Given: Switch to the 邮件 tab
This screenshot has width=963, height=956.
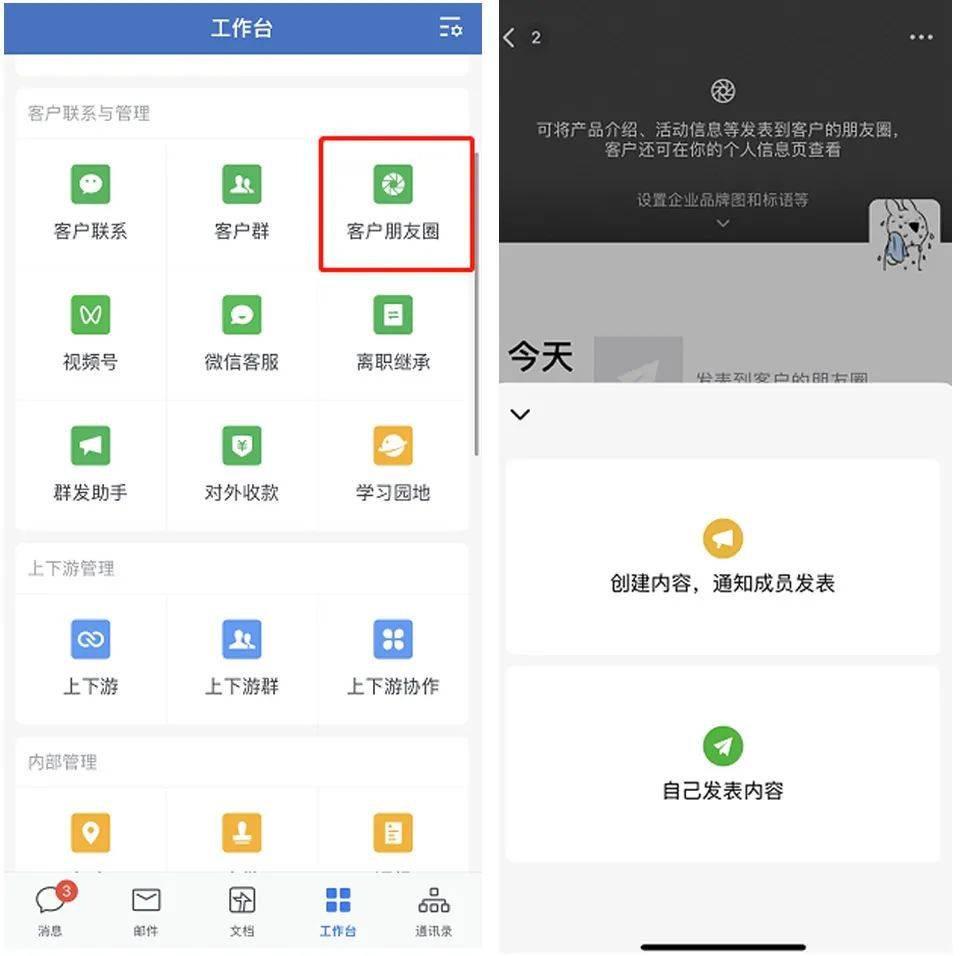Looking at the screenshot, I should [x=146, y=910].
